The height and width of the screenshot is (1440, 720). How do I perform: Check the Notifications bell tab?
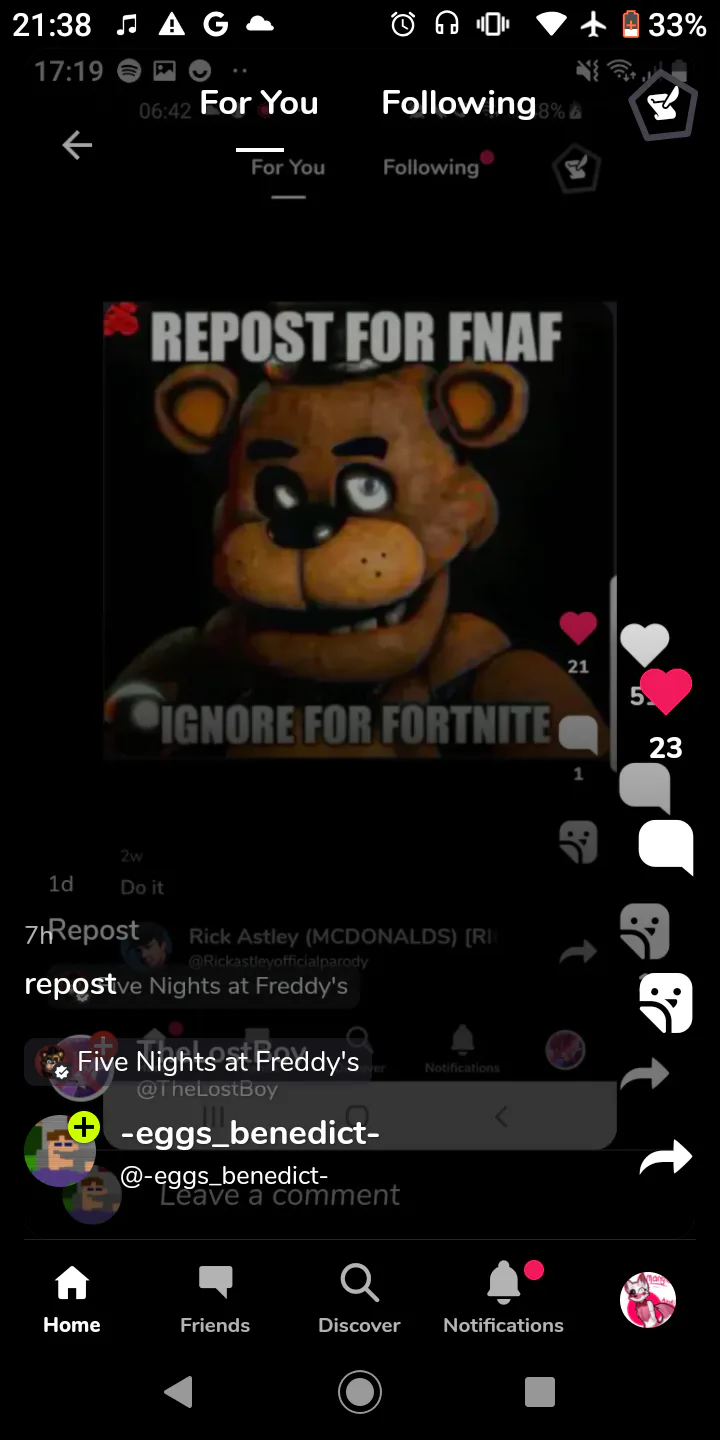tap(503, 1299)
